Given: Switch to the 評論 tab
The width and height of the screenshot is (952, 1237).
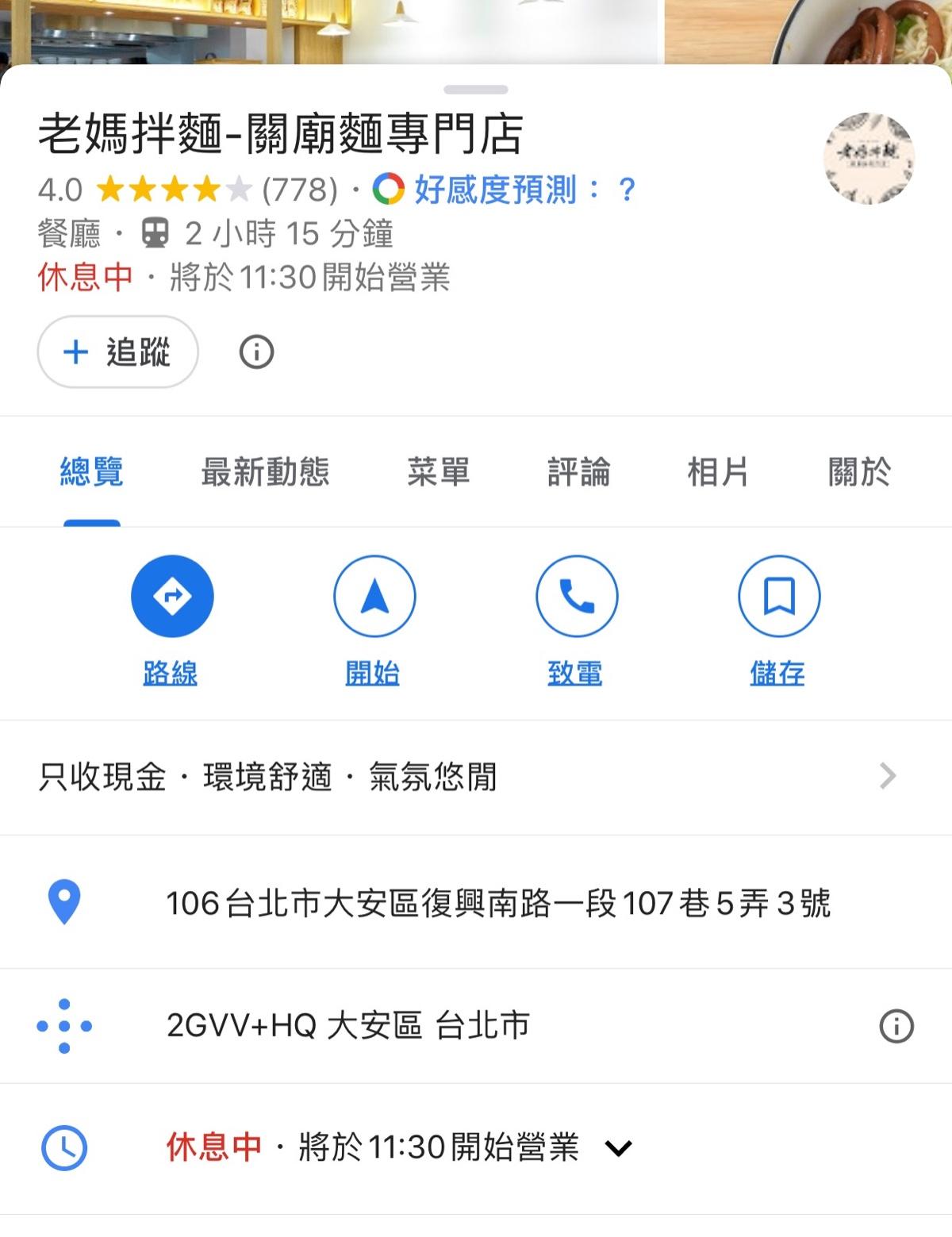Looking at the screenshot, I should (x=578, y=471).
